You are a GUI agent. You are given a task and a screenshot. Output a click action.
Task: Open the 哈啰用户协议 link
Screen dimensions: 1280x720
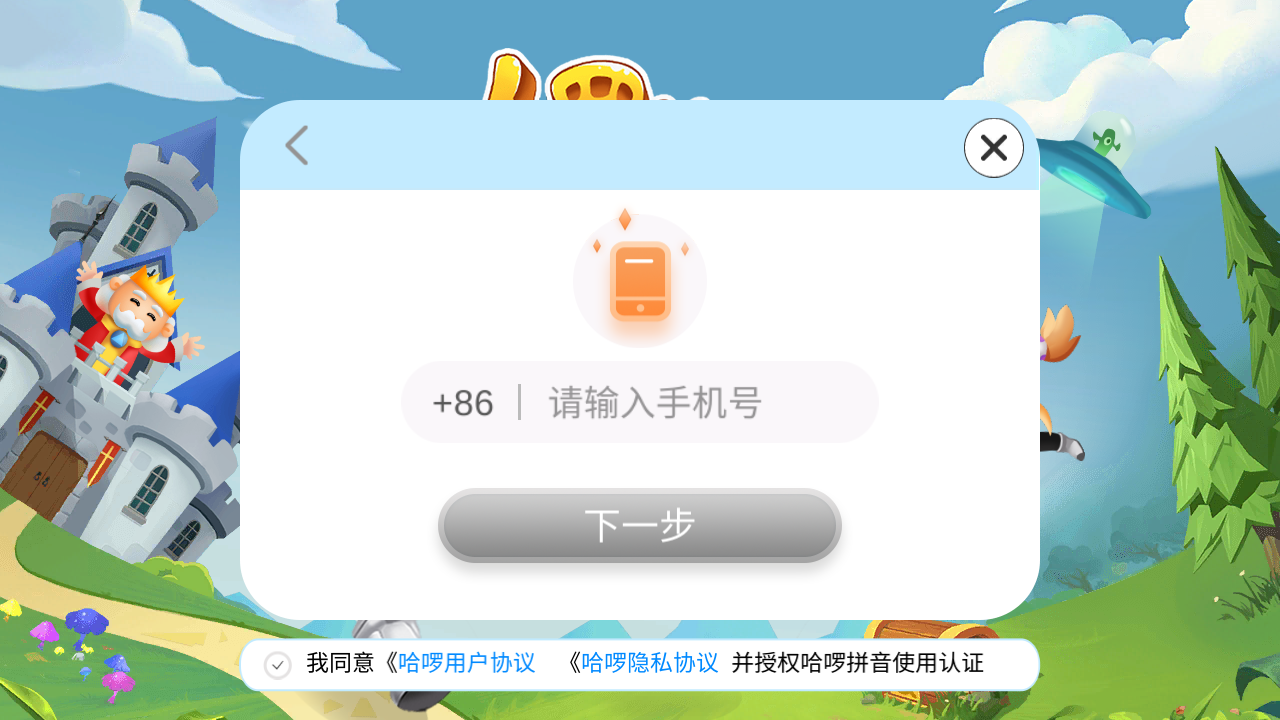coord(467,663)
